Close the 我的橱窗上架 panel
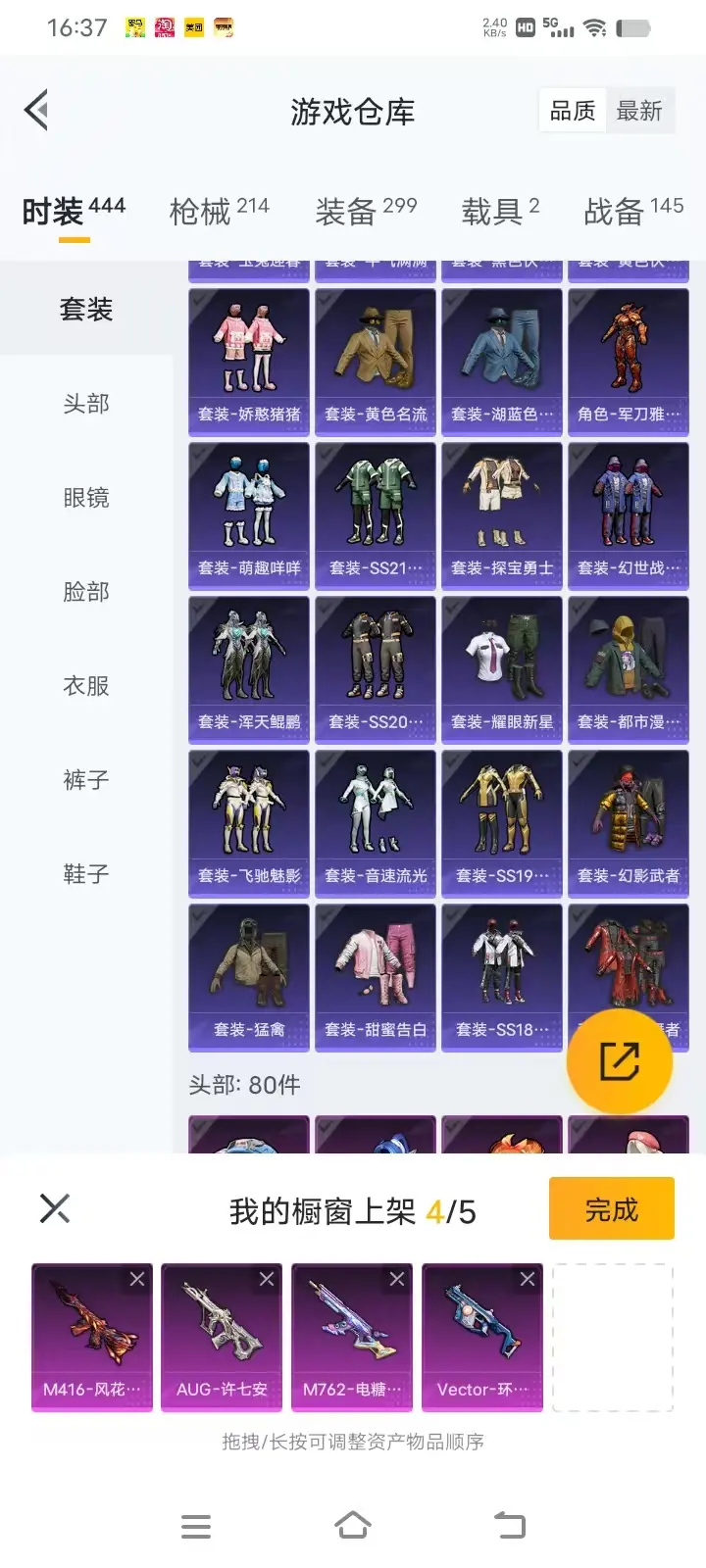This screenshot has height=1568, width=706. pyautogui.click(x=55, y=1208)
